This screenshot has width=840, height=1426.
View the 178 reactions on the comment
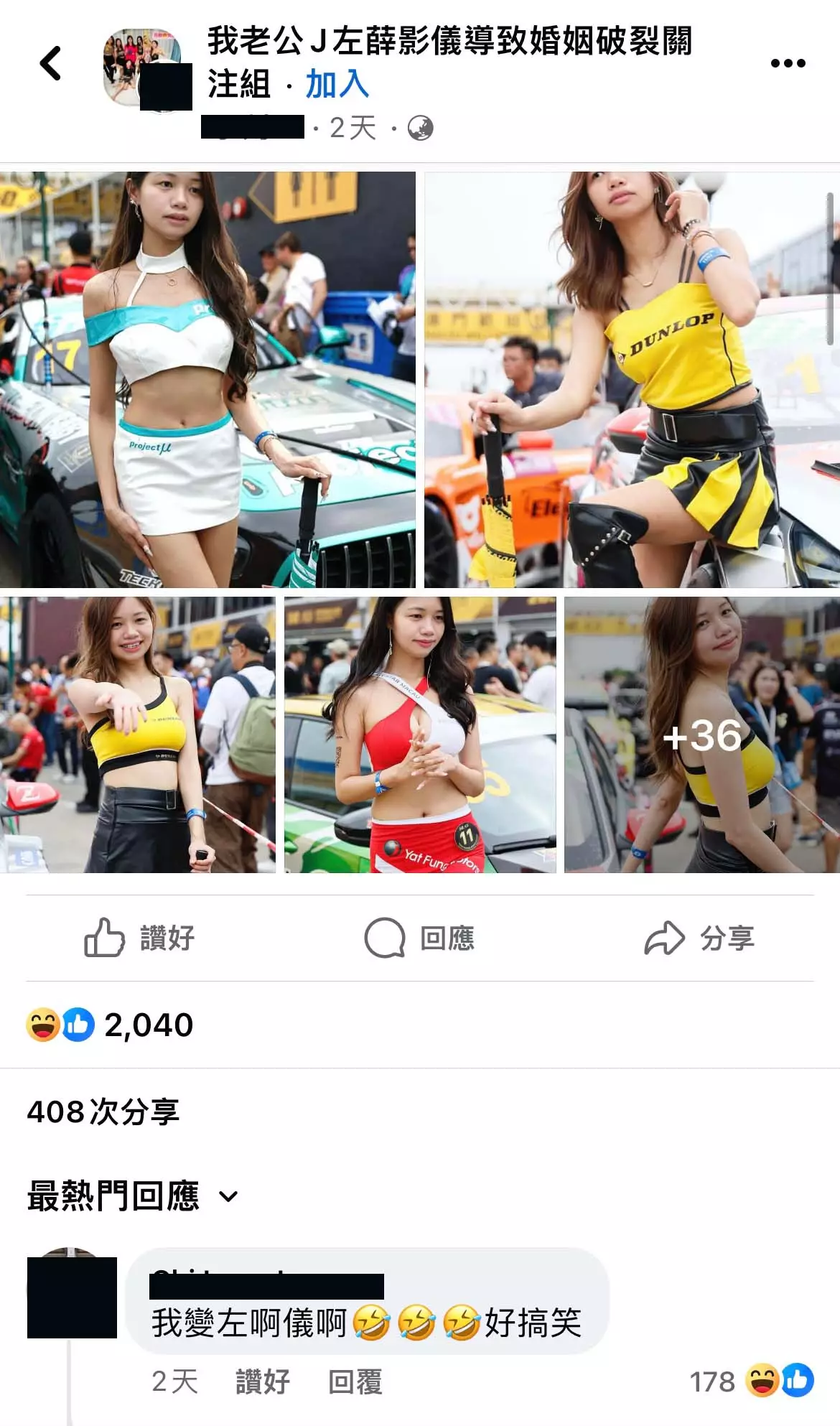751,1381
